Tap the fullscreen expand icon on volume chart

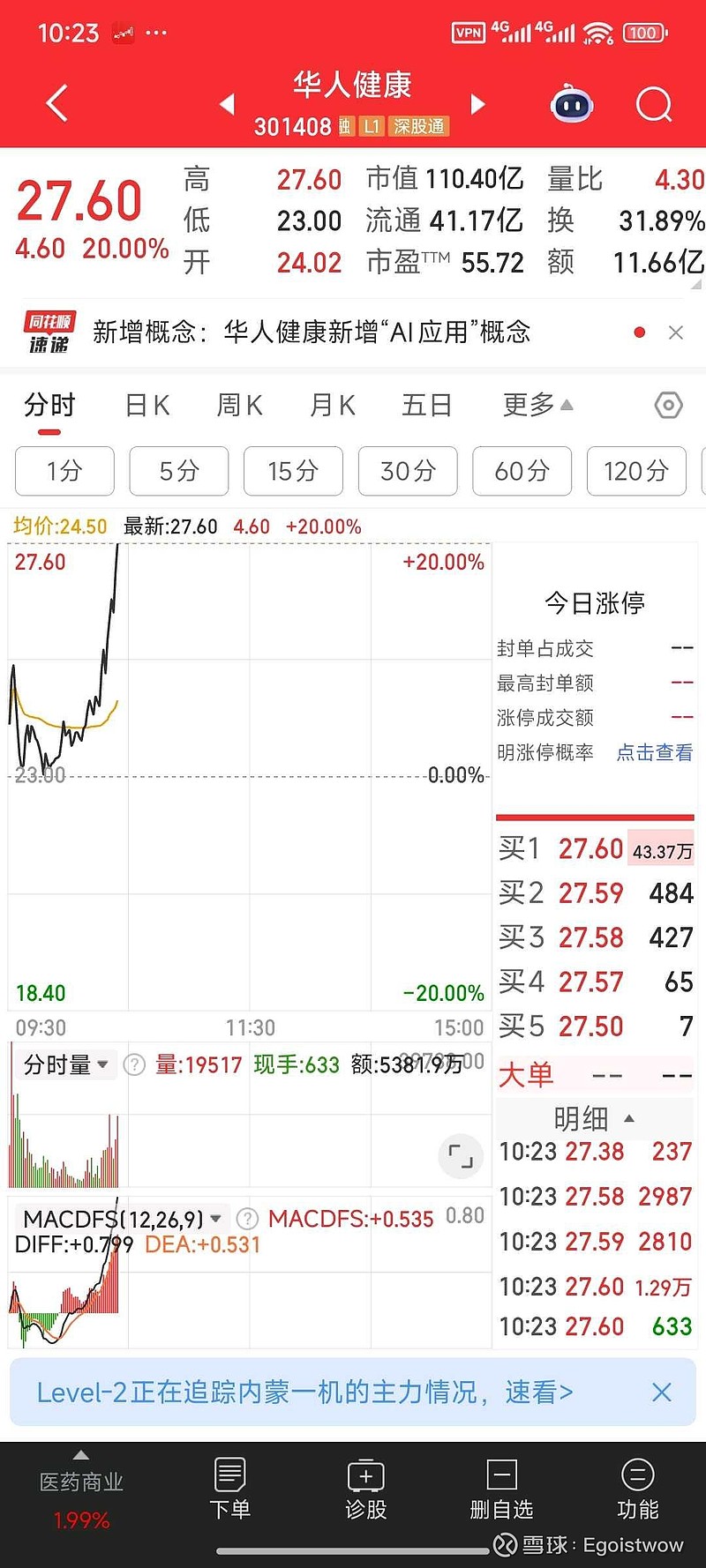click(460, 1155)
